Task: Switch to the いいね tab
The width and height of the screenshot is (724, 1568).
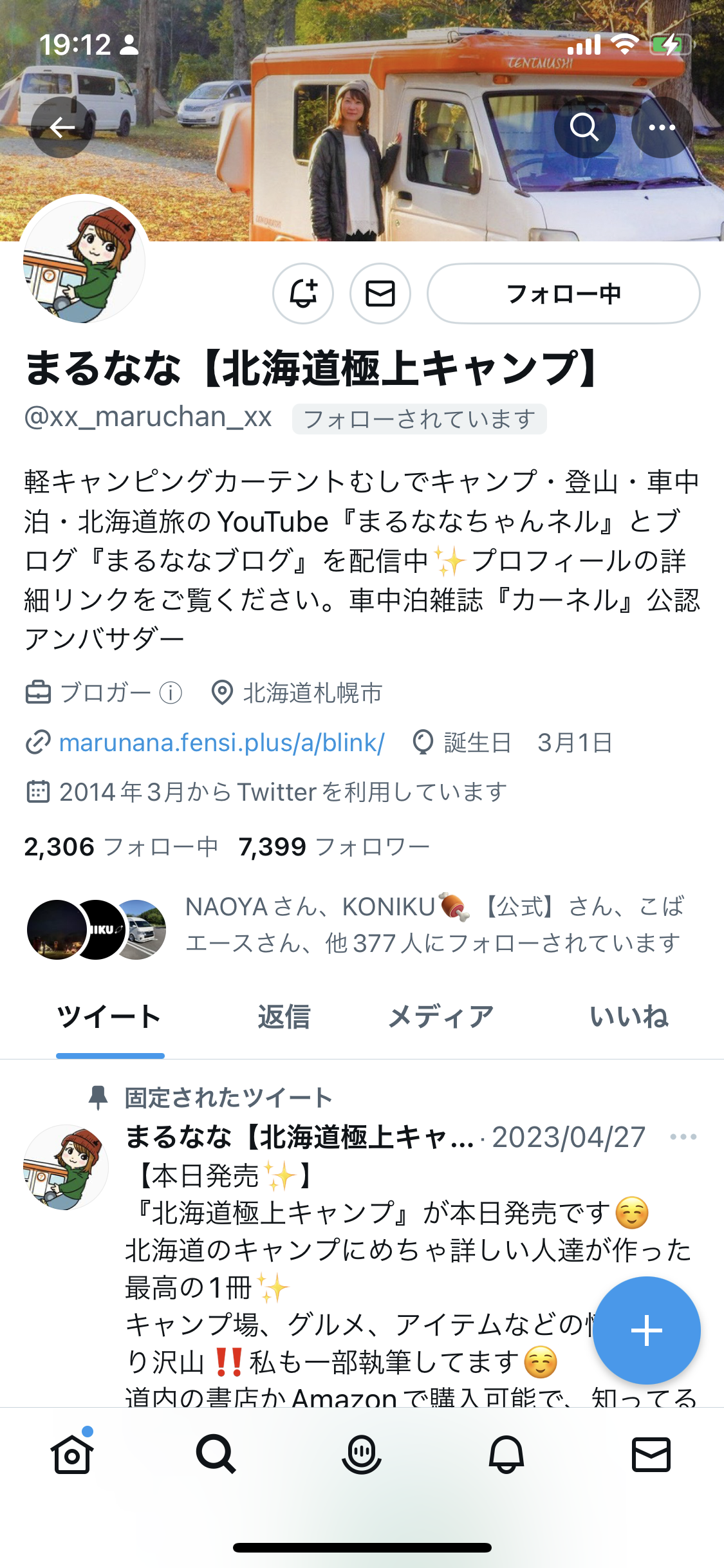Action: coord(629,1017)
